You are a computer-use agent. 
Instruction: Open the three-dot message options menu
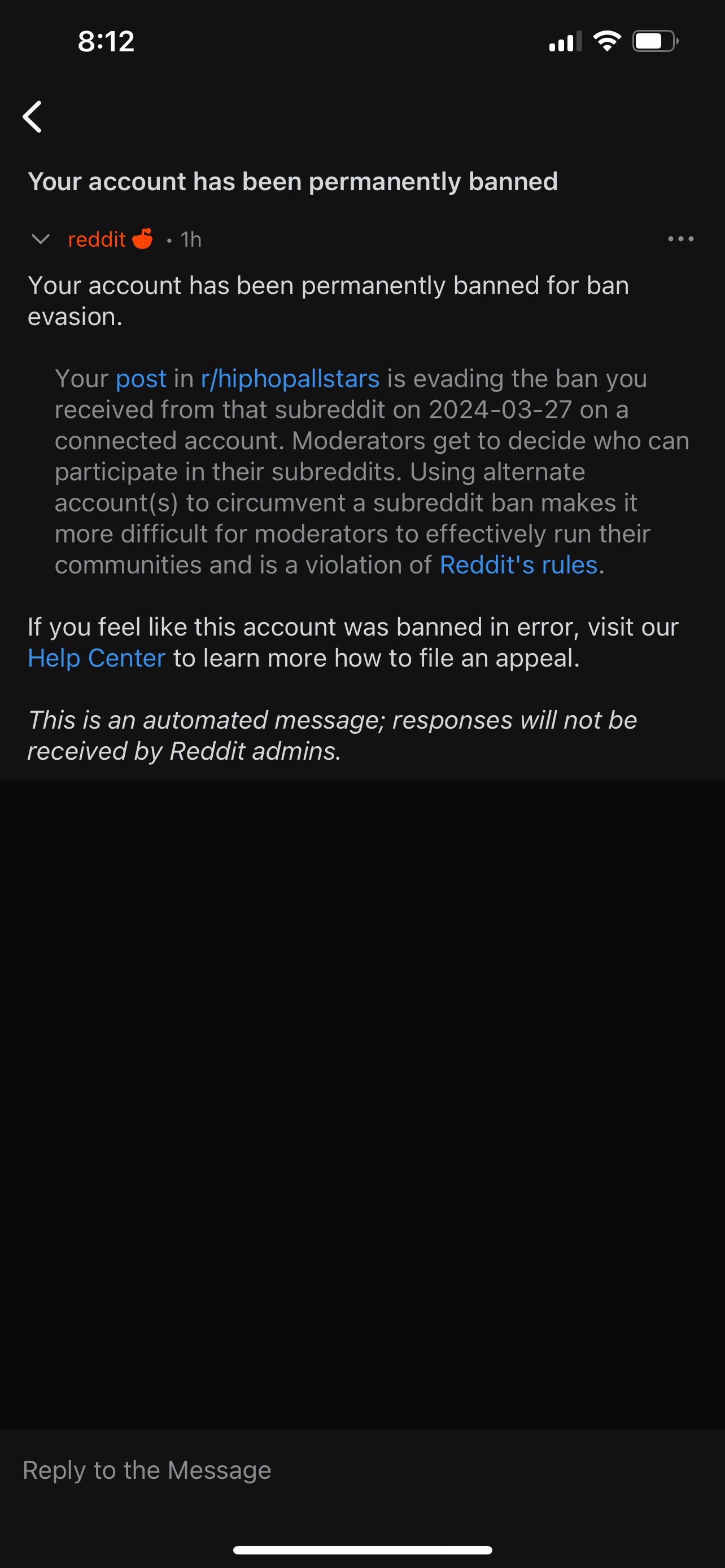pyautogui.click(x=680, y=239)
